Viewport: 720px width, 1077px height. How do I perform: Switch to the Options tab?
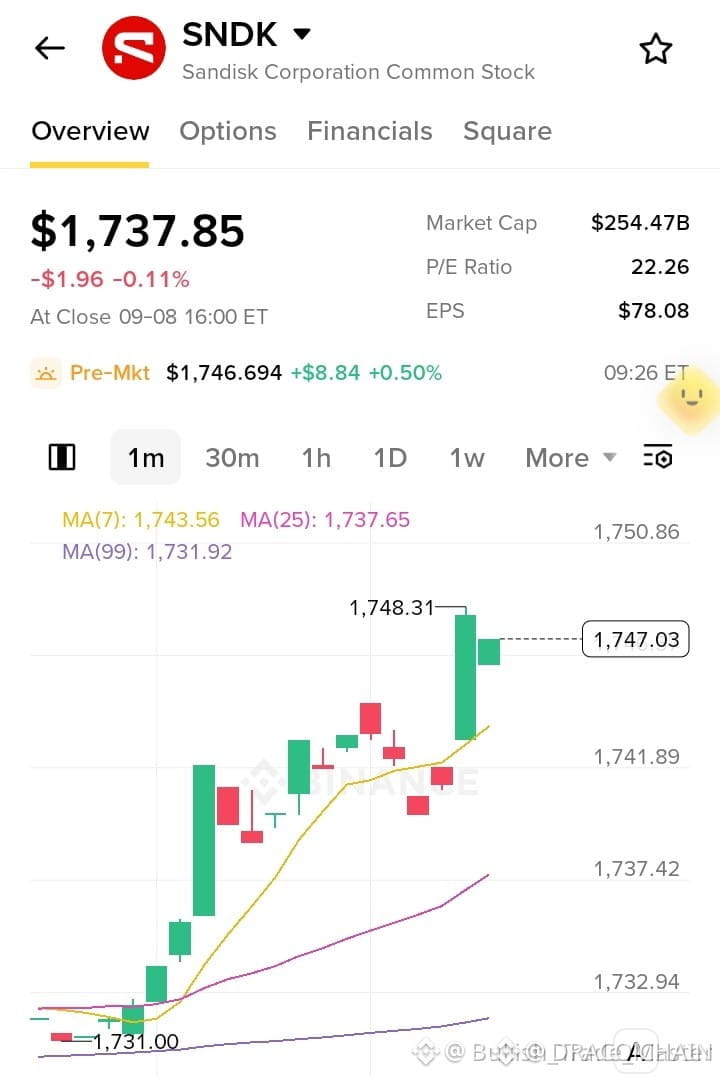(x=227, y=131)
